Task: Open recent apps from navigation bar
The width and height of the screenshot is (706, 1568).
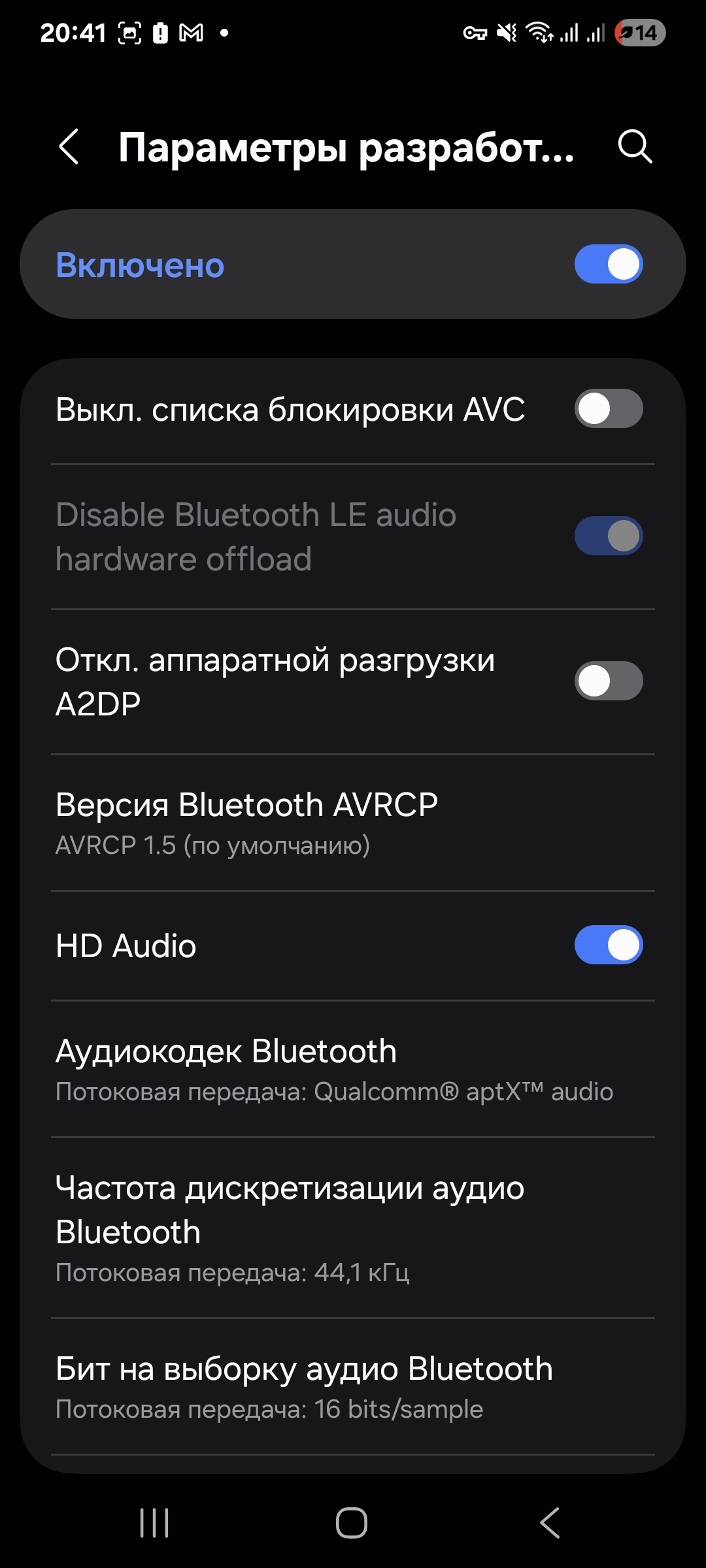Action: [x=155, y=1523]
